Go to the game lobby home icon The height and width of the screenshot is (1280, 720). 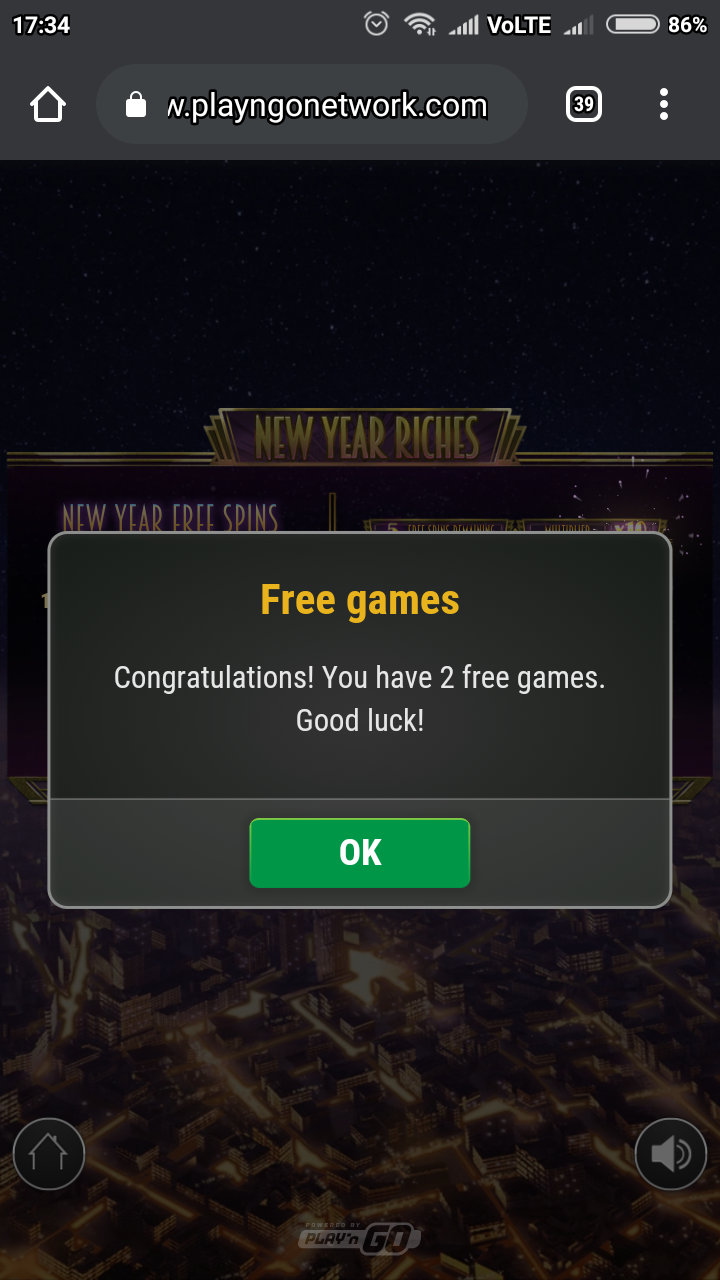pyautogui.click(x=48, y=1154)
